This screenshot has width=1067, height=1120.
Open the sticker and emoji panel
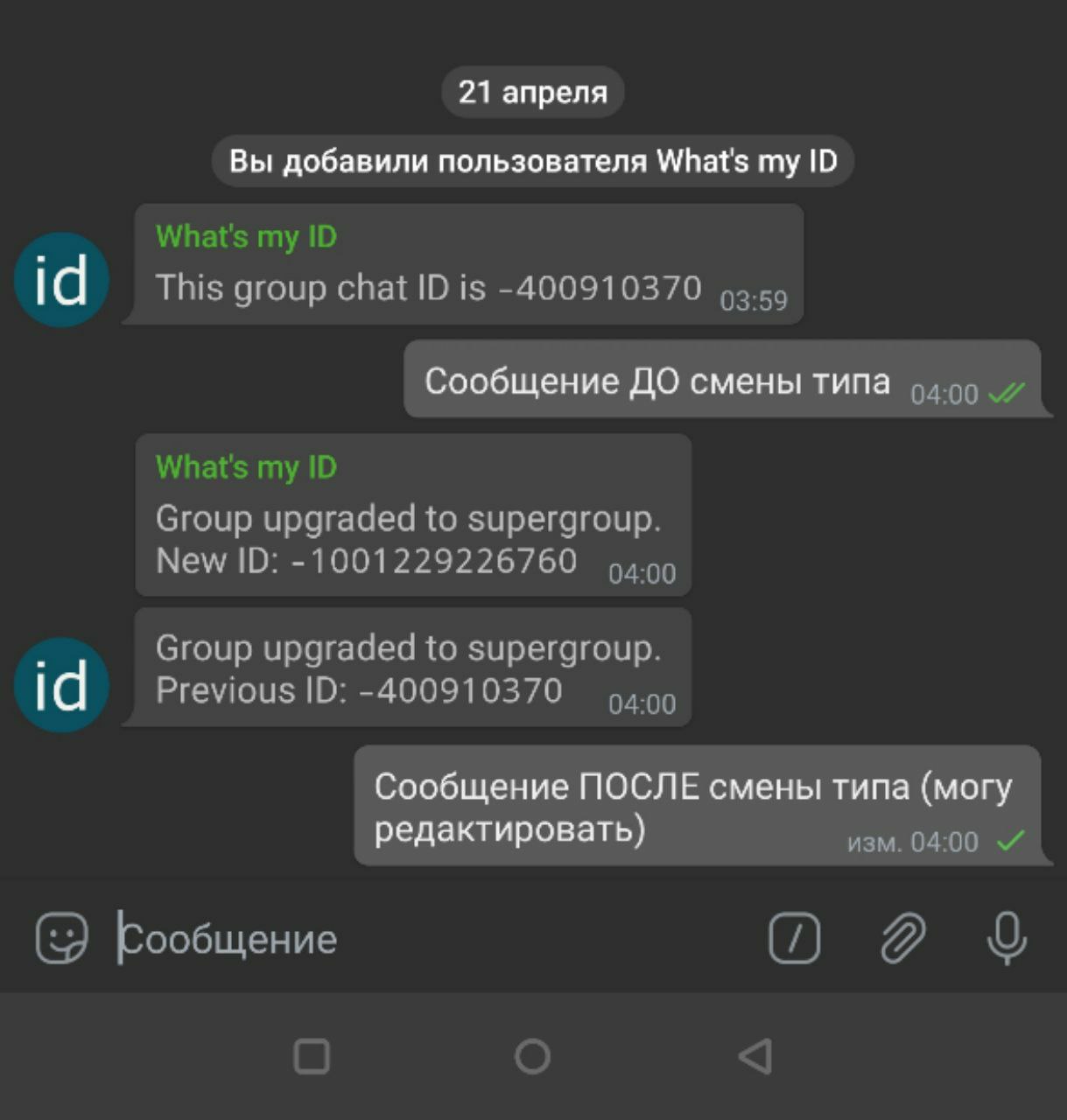(x=61, y=938)
